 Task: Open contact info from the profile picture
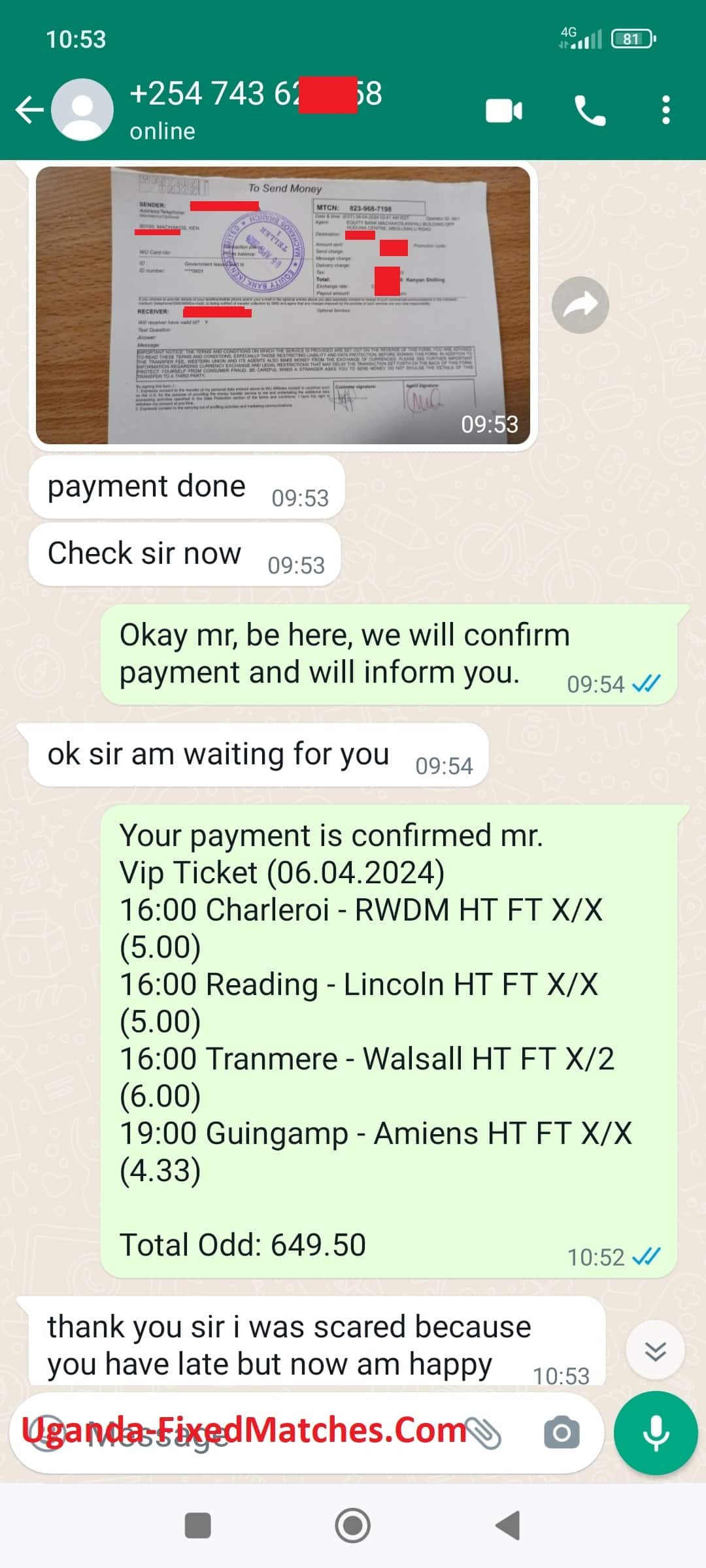pyautogui.click(x=82, y=110)
